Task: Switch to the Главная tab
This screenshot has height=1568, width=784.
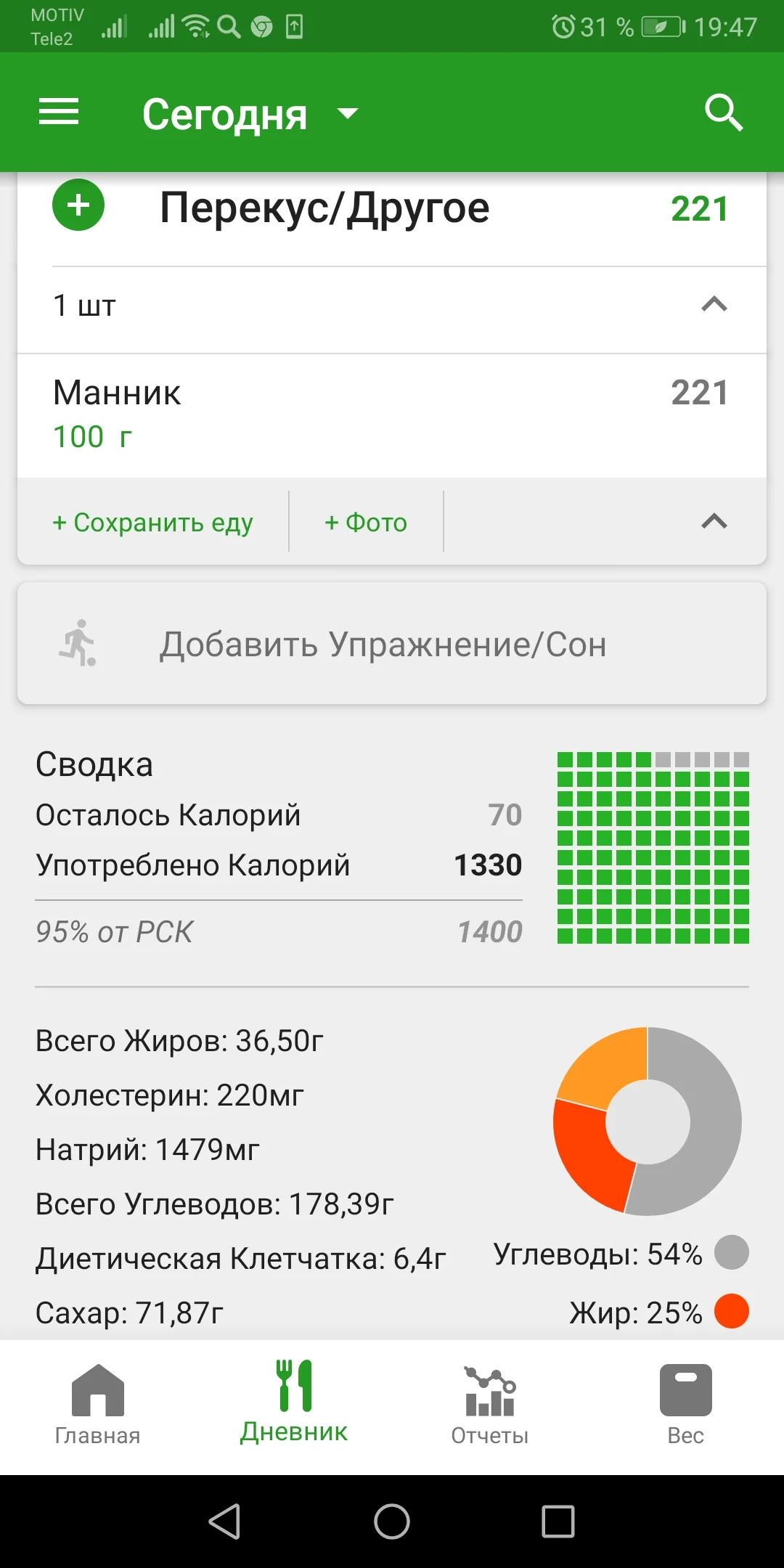Action: [97, 1405]
